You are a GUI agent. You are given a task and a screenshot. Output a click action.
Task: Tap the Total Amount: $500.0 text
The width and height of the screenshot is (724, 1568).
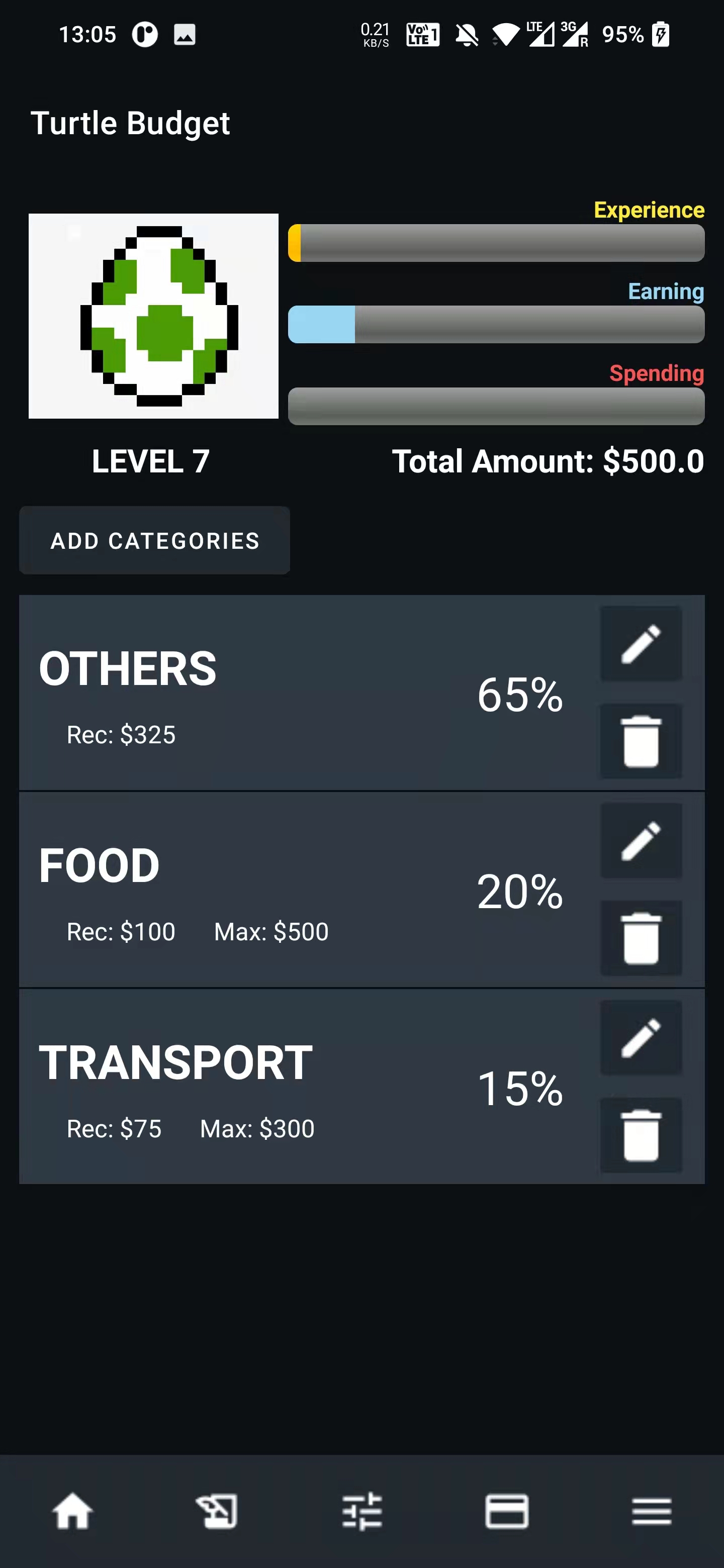[548, 461]
